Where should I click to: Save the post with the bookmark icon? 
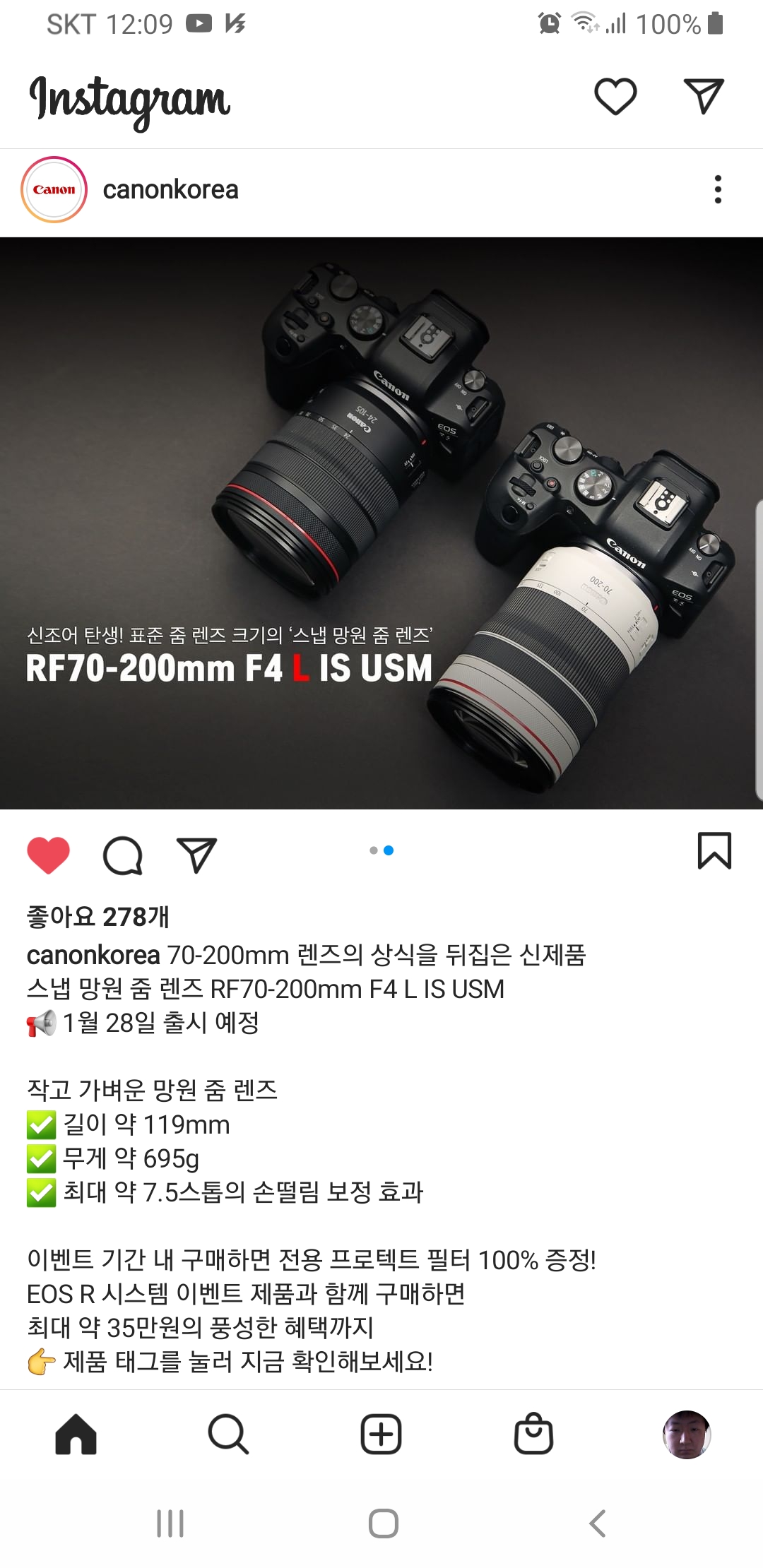click(714, 850)
